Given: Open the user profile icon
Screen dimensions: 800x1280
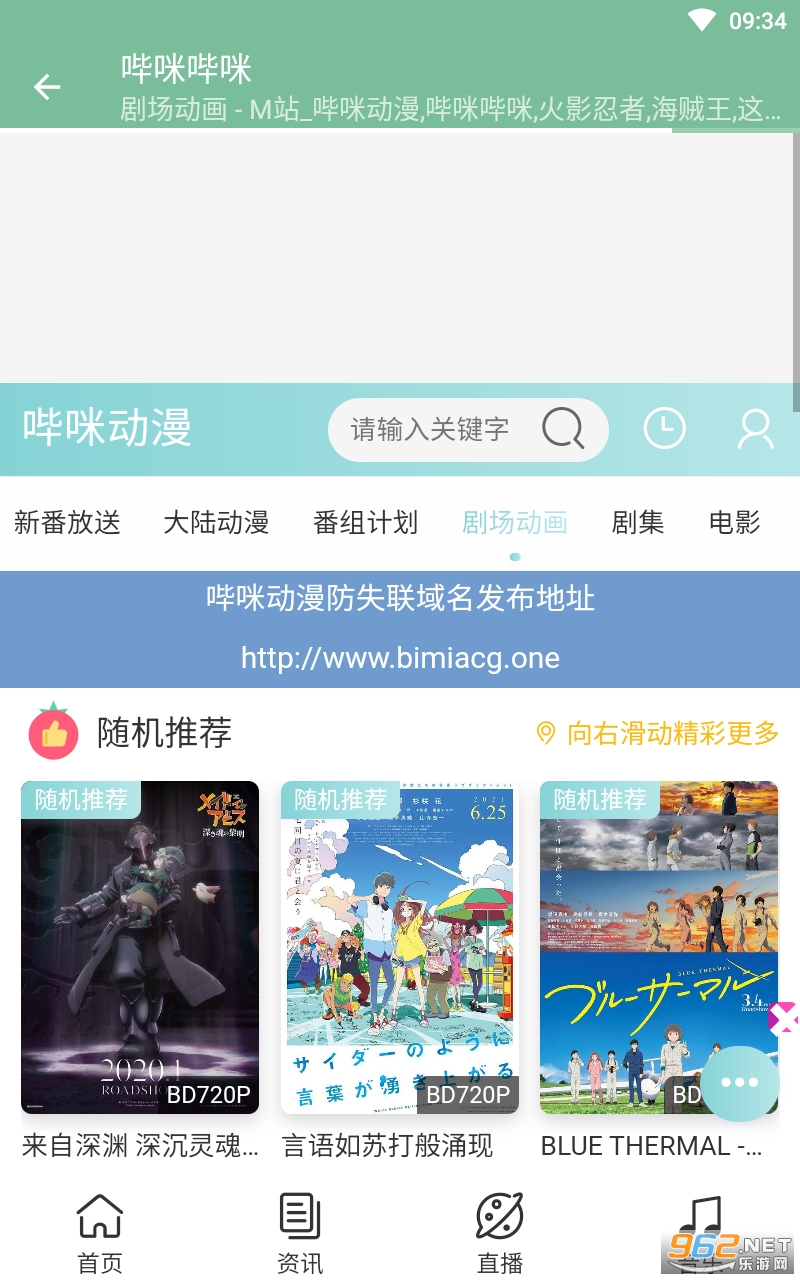Looking at the screenshot, I should (755, 428).
